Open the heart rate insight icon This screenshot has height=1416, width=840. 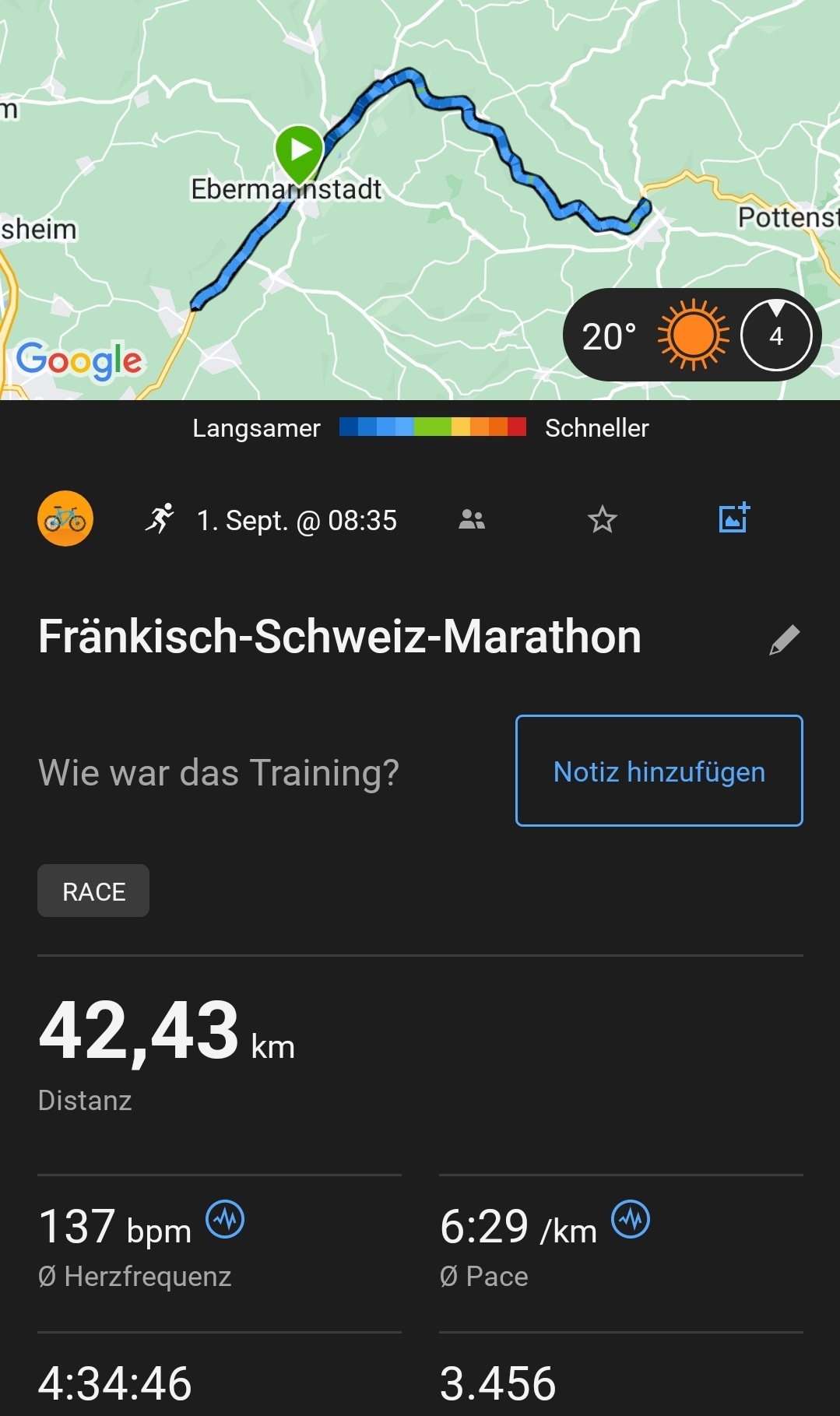coord(225,1219)
